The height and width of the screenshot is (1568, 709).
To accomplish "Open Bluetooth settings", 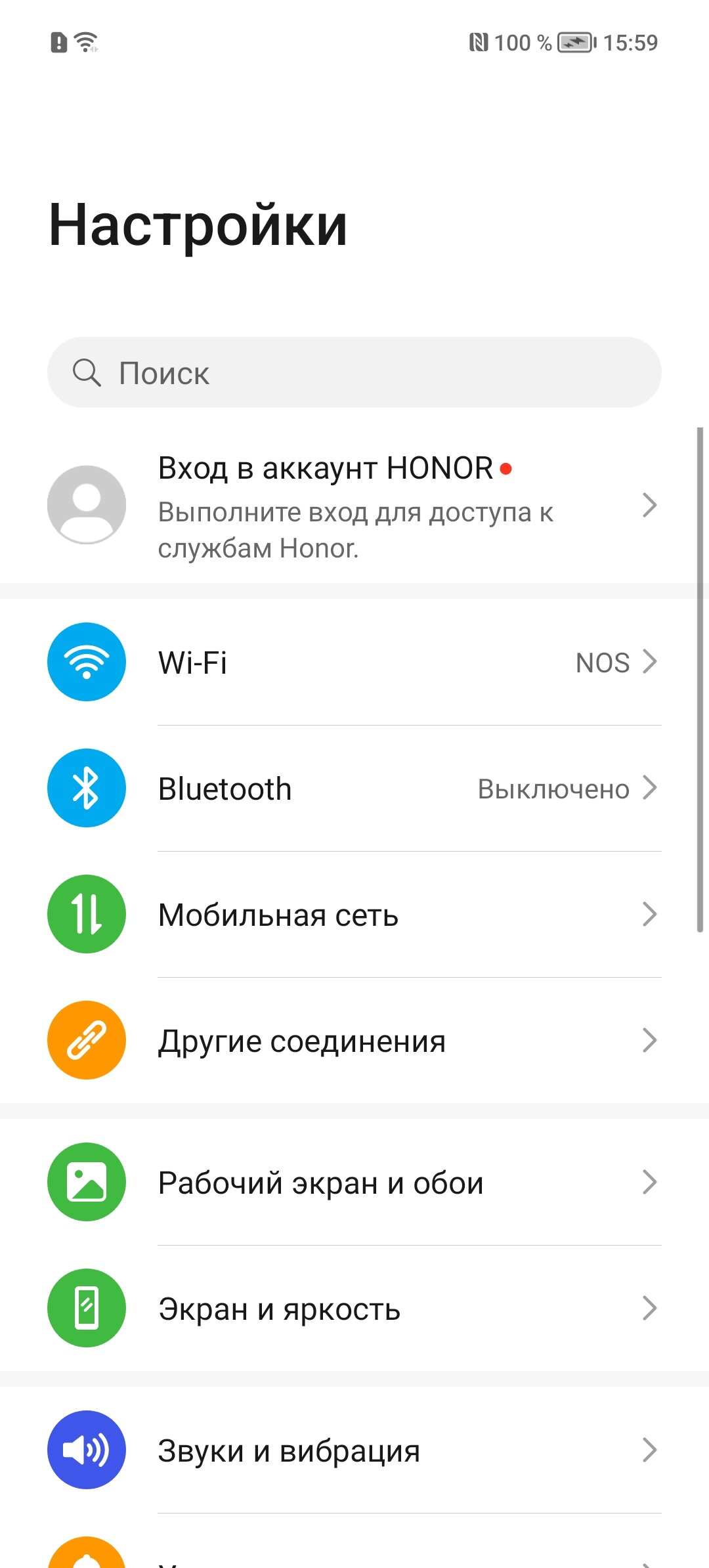I will [x=354, y=788].
